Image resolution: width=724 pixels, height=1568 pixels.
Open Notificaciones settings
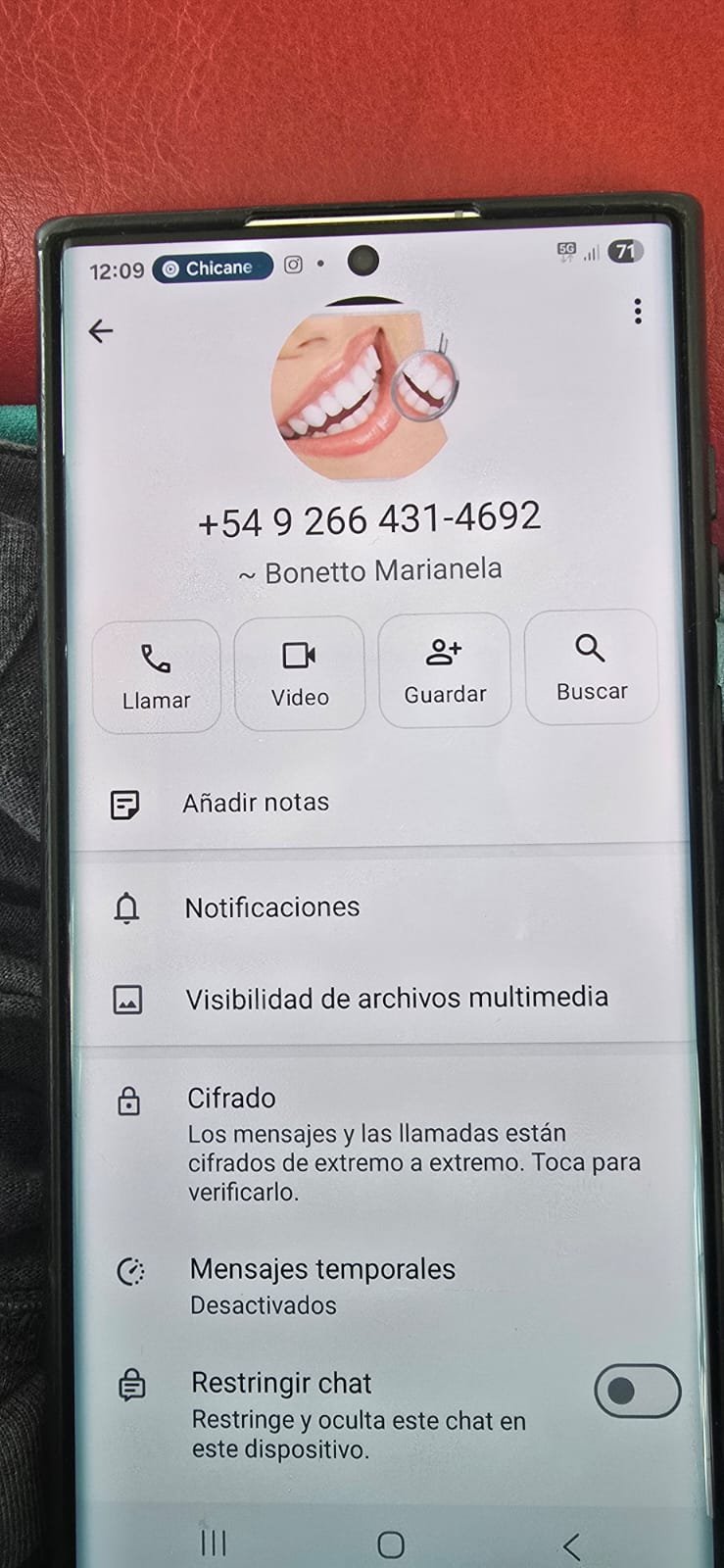pos(384,907)
